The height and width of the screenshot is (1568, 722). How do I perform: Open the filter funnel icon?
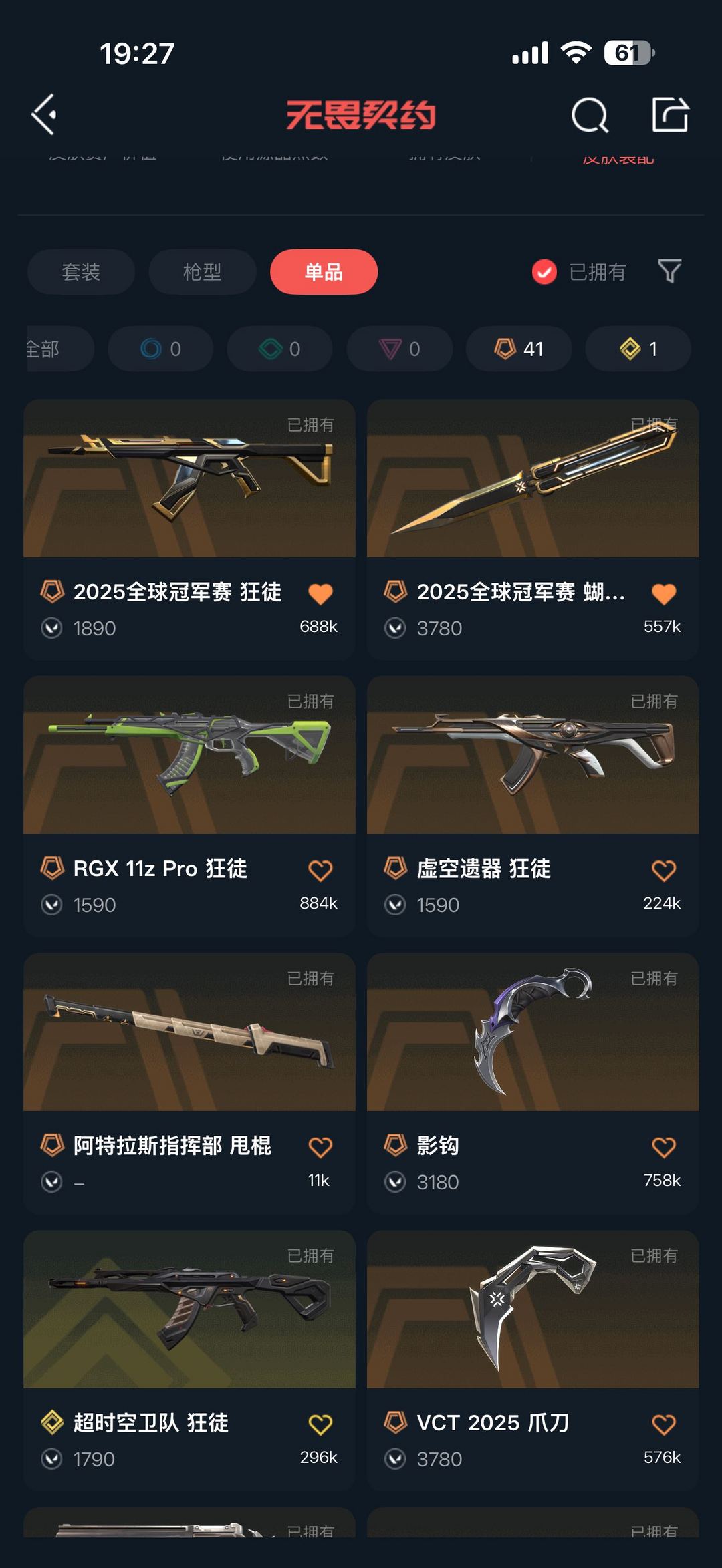(x=669, y=271)
